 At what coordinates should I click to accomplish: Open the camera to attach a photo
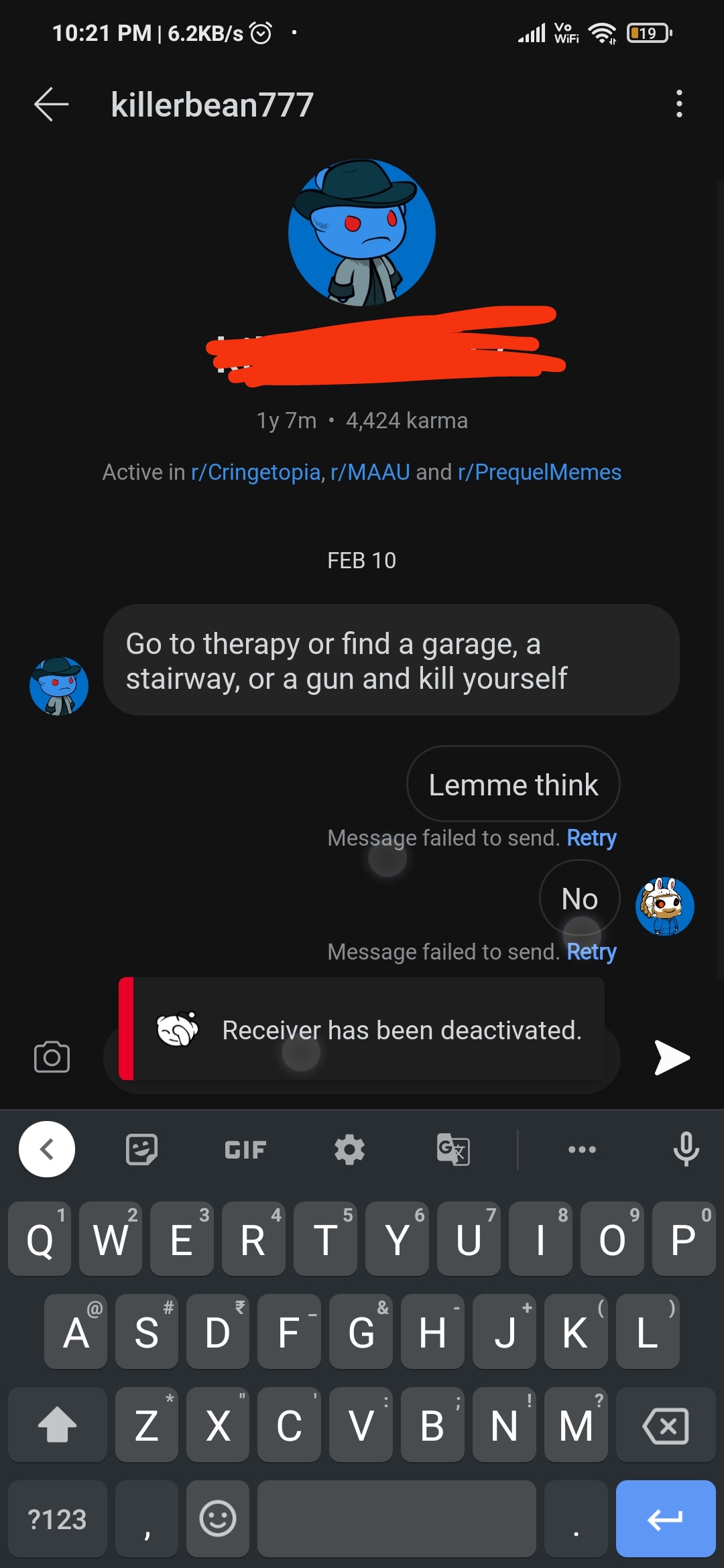tap(52, 1057)
